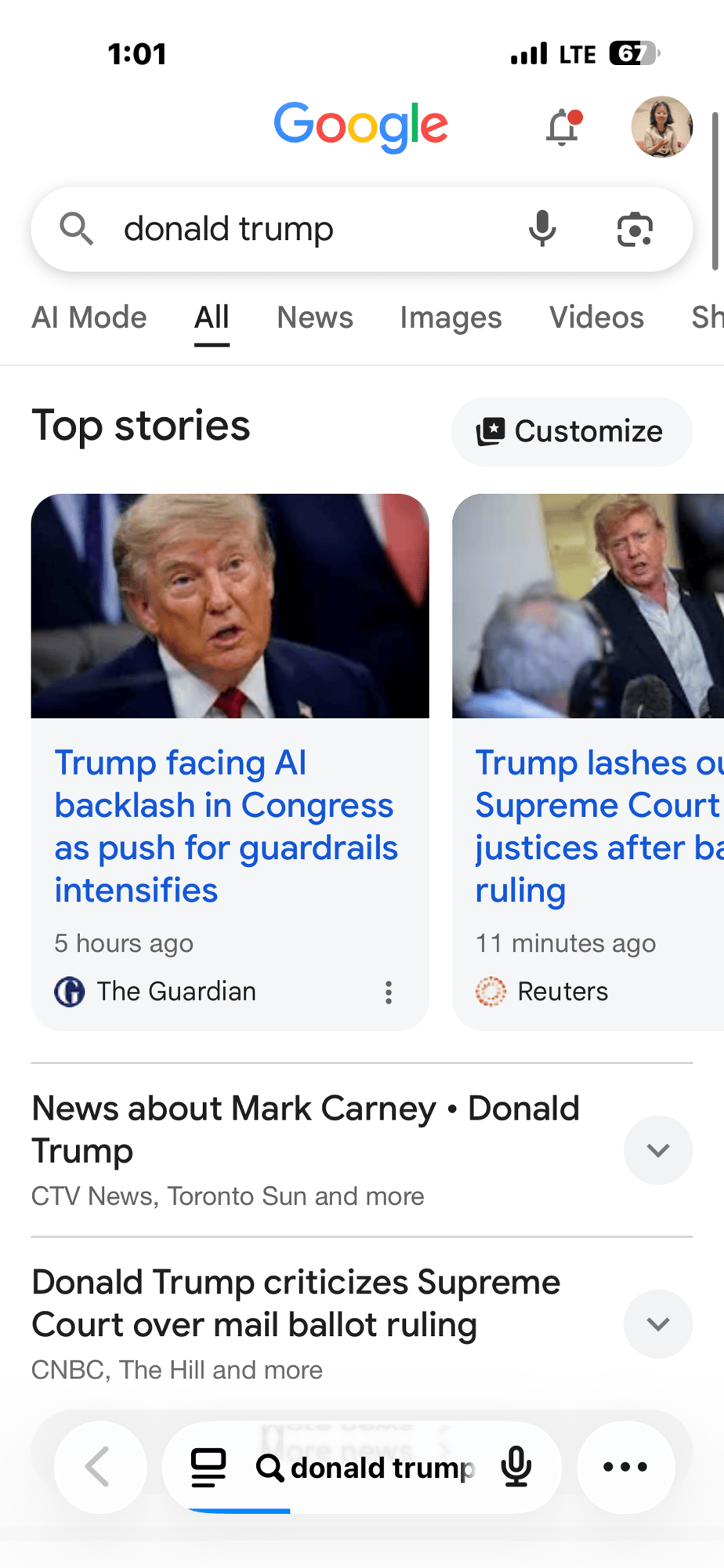Go back with the bottom back arrow

point(100,1467)
